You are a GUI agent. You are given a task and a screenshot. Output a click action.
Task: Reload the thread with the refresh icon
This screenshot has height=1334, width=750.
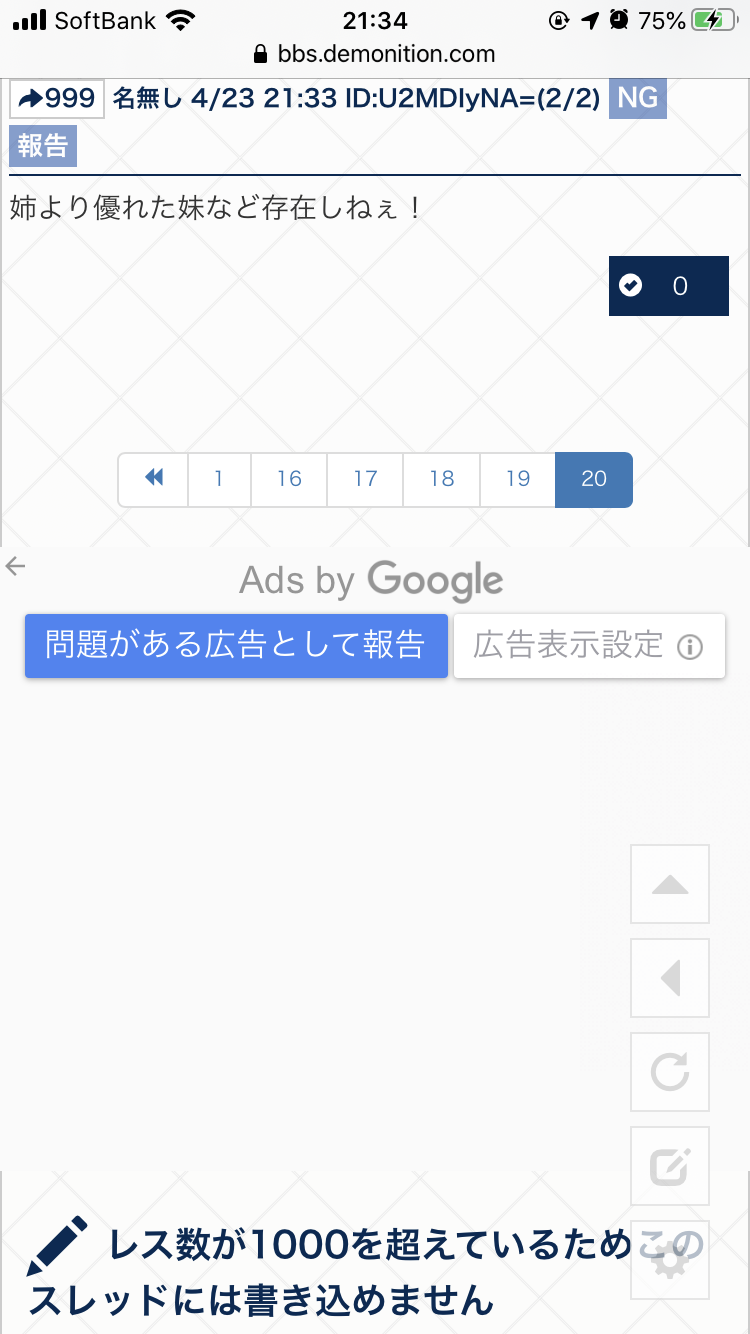tap(670, 1072)
